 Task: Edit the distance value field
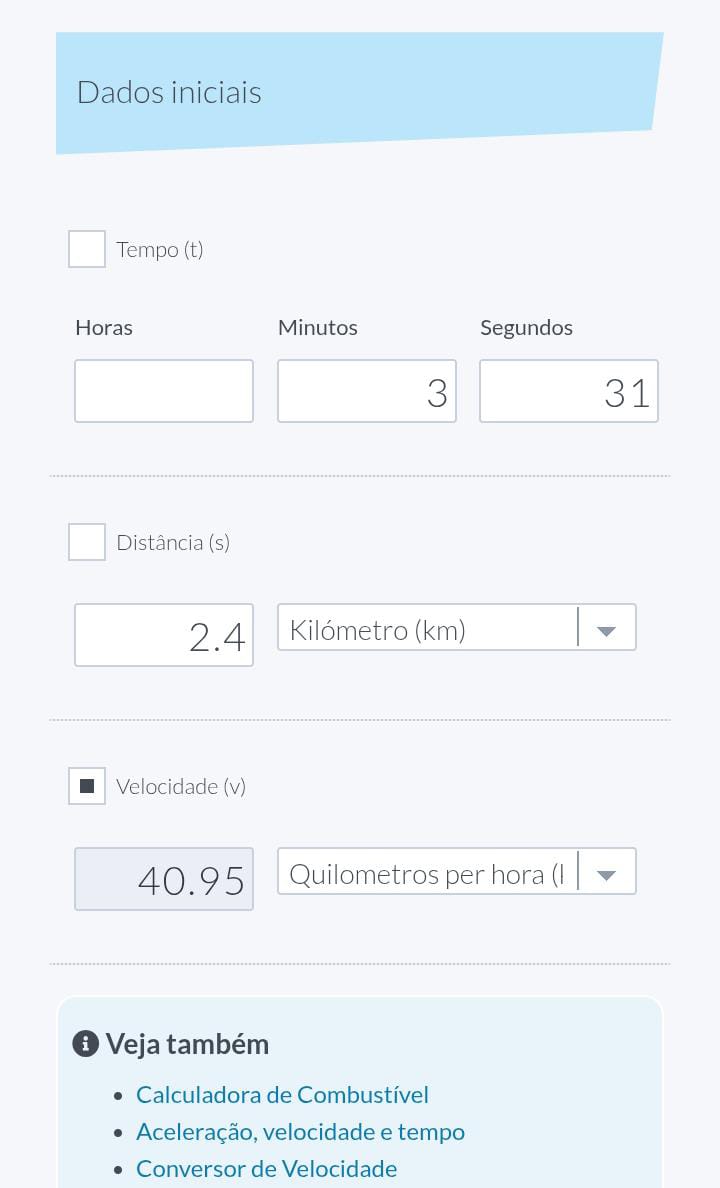(x=164, y=635)
